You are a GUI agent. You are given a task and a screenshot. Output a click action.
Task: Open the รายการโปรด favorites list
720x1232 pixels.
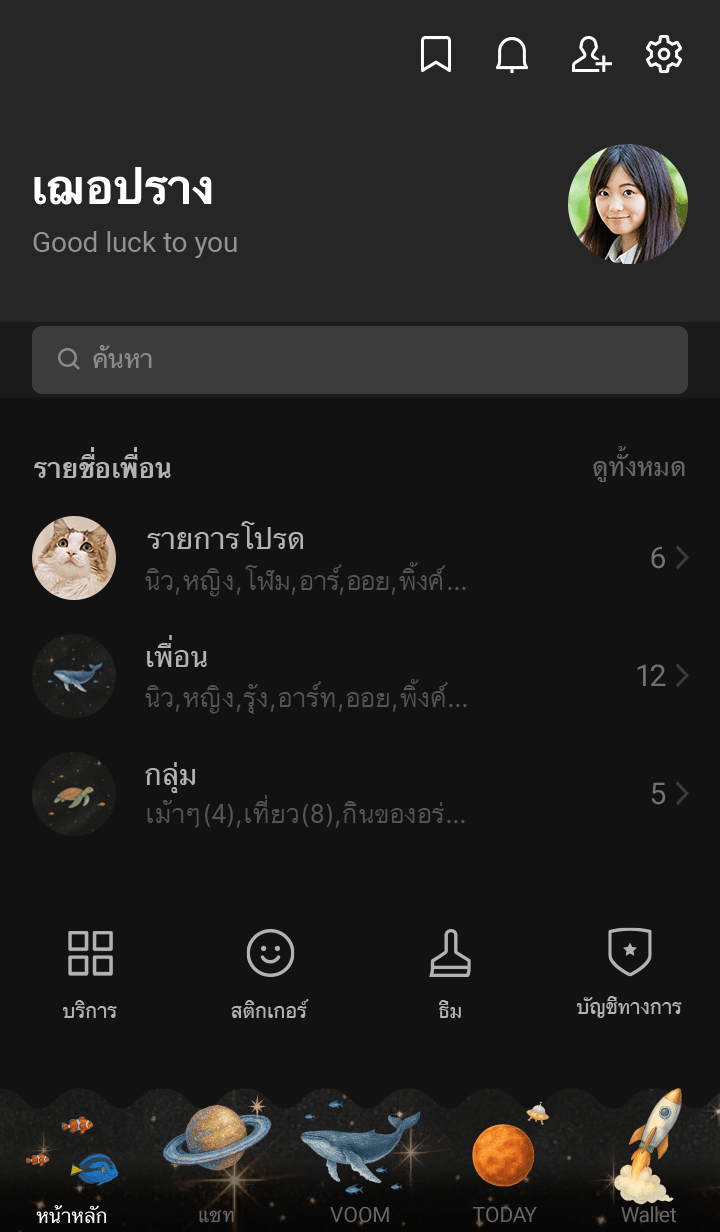(360, 558)
